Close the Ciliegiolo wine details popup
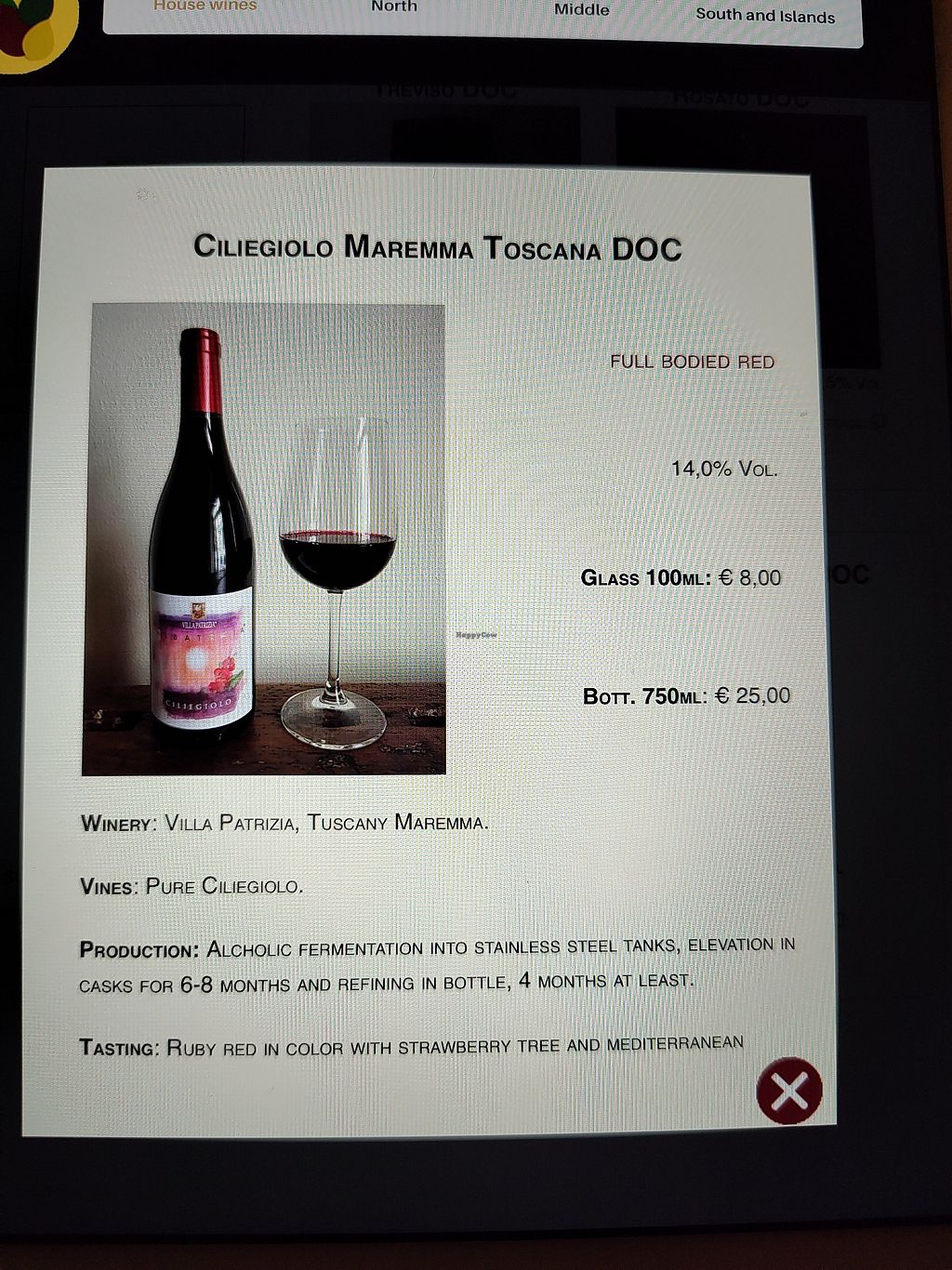The image size is (952, 1270). pyautogui.click(x=789, y=1091)
